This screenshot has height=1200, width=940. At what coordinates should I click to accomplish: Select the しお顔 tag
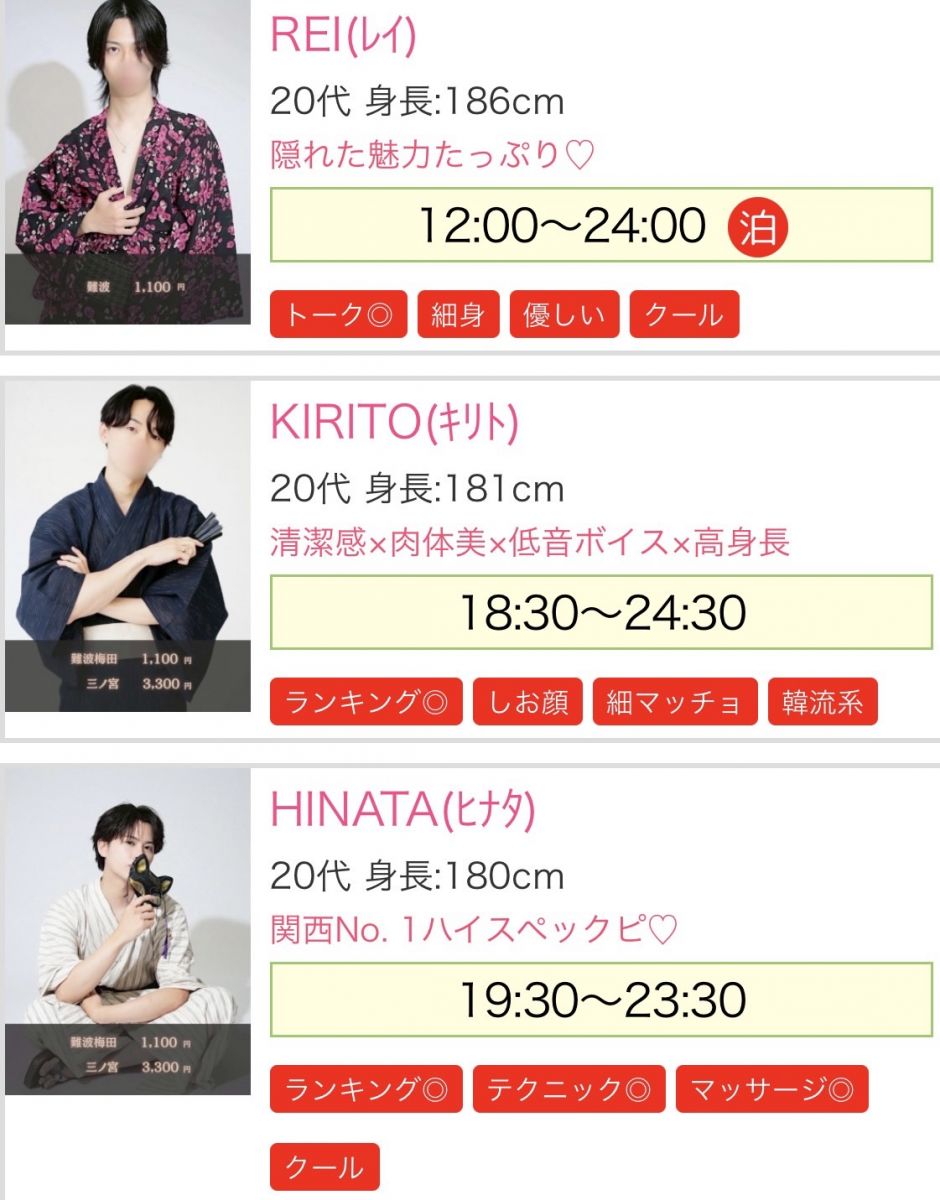coord(527,702)
